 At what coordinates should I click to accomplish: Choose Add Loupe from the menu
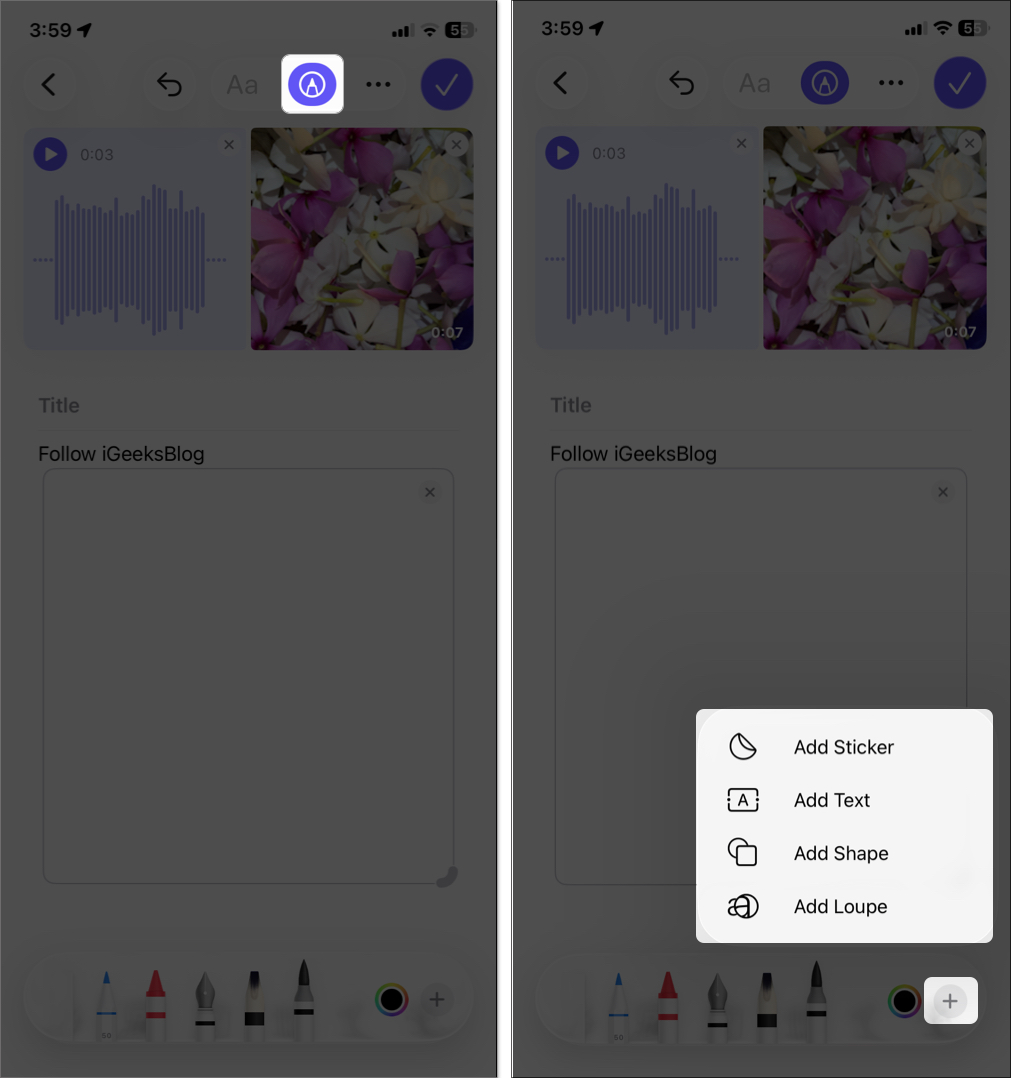[x=840, y=906]
